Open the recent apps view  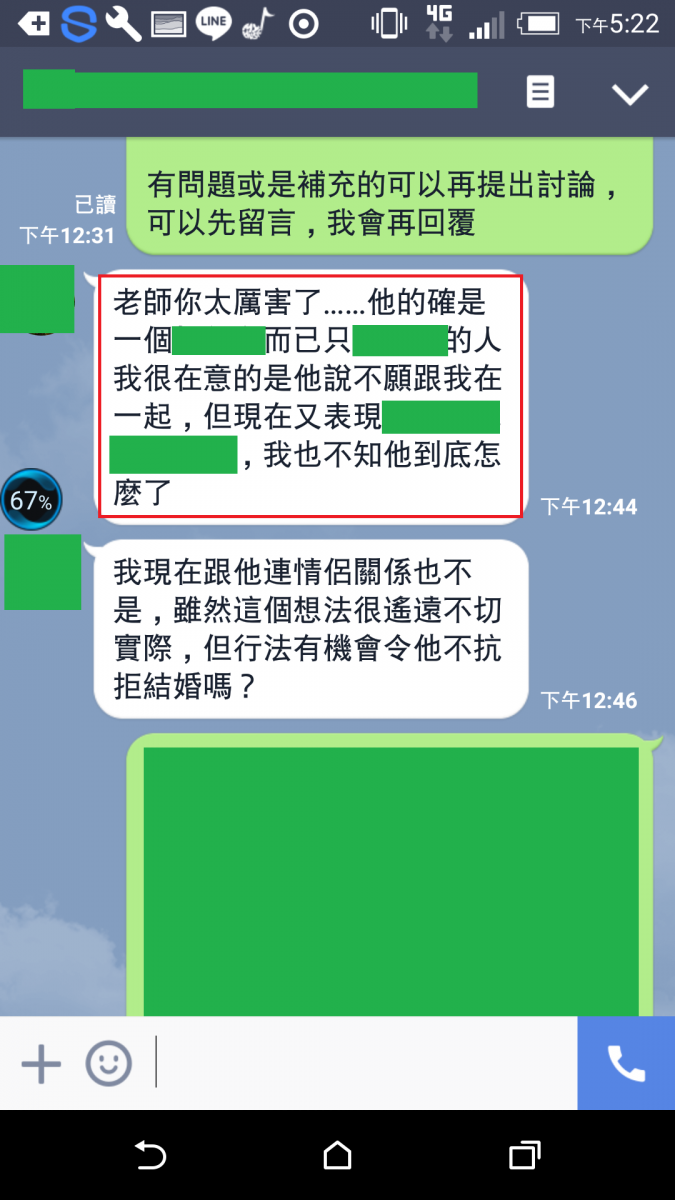pyautogui.click(x=524, y=1157)
